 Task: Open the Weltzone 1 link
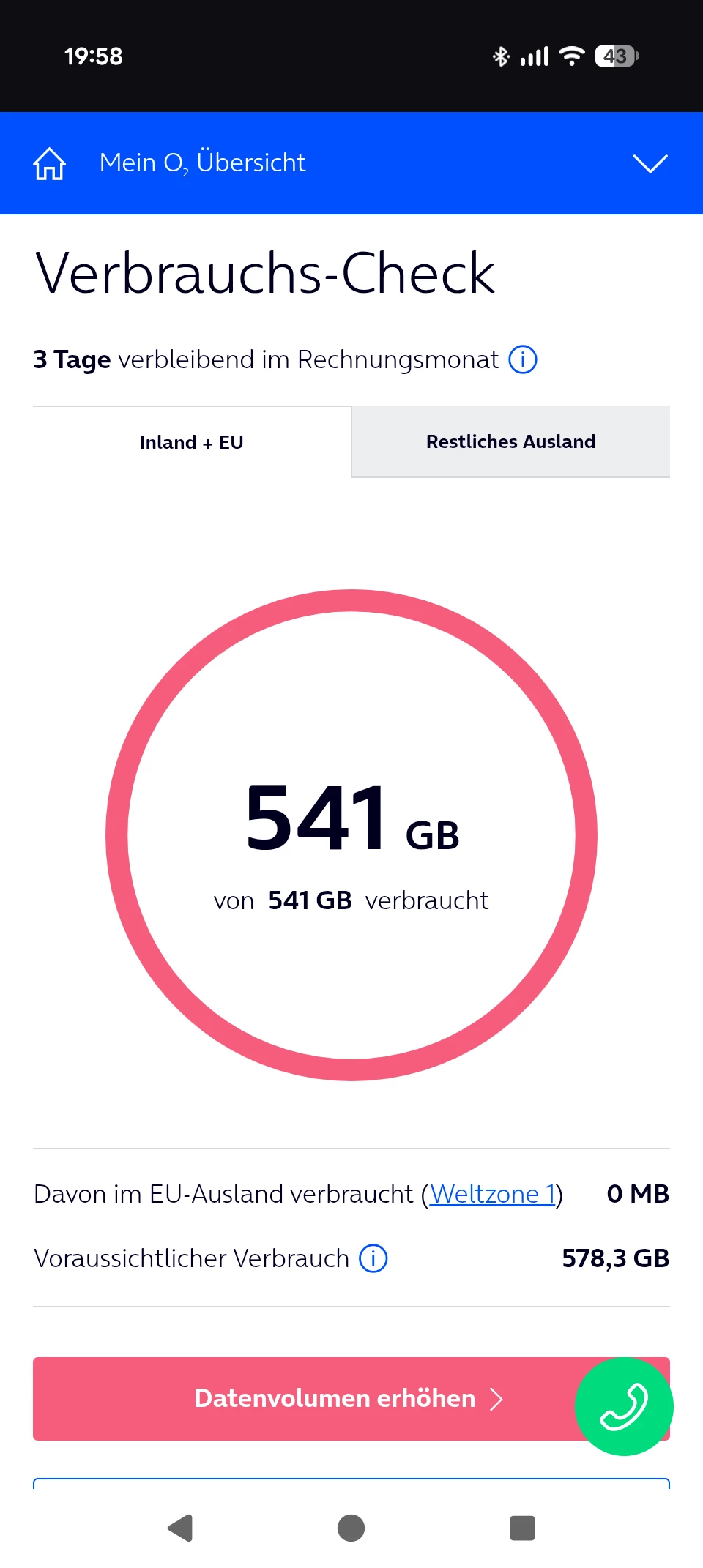tap(492, 1194)
